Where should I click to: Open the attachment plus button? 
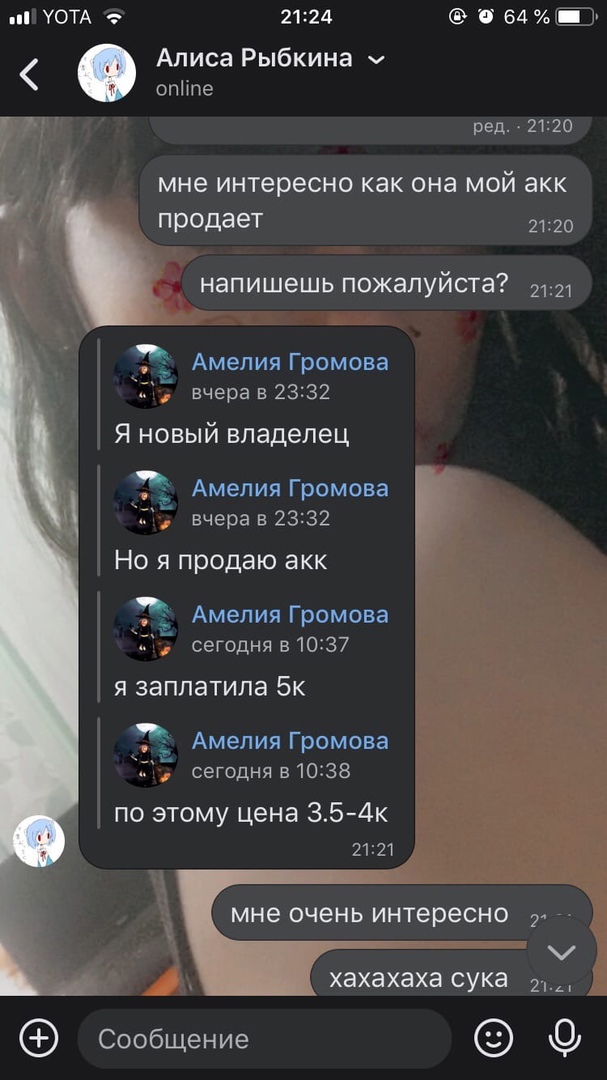39,1038
